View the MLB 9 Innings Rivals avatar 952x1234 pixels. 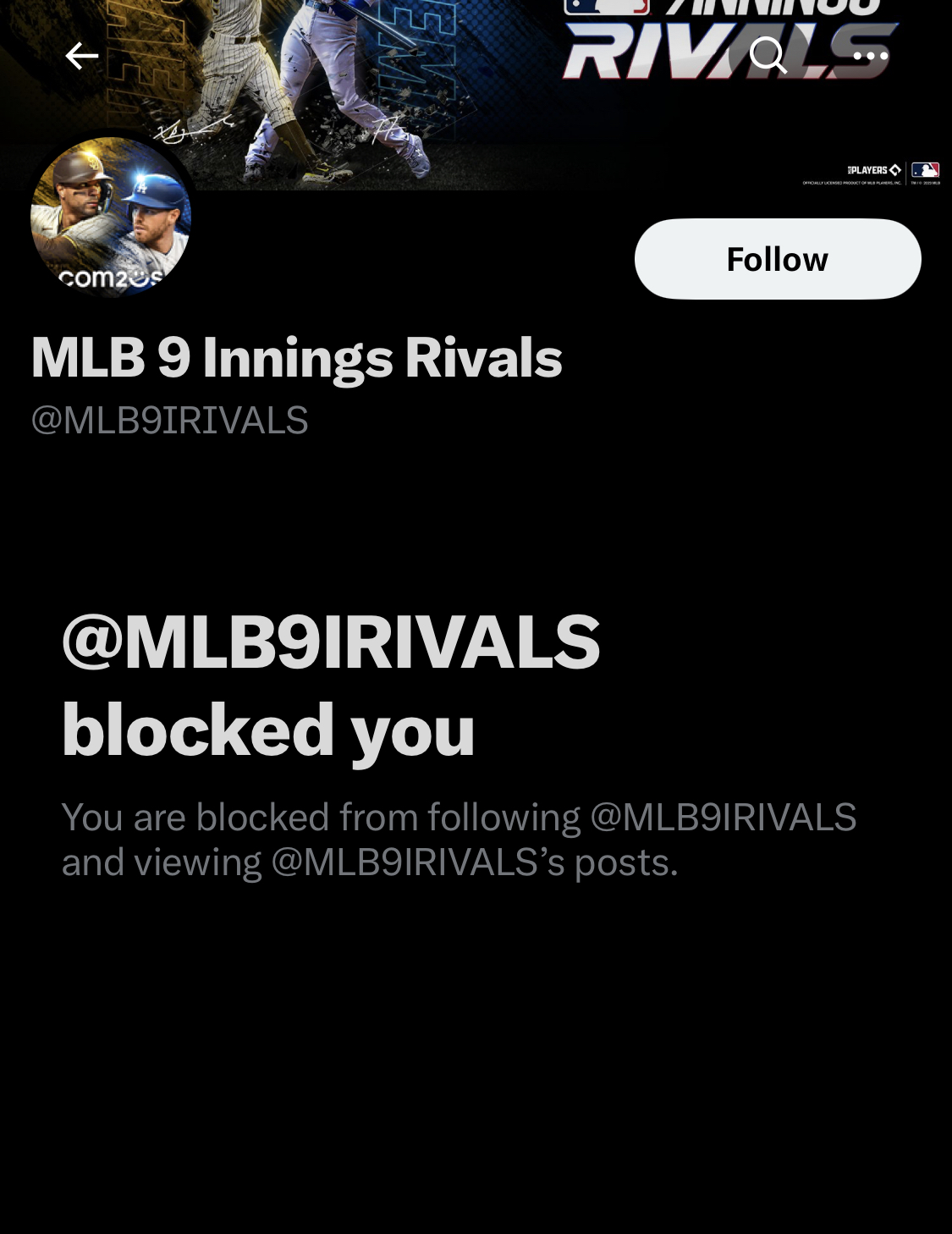coord(111,218)
